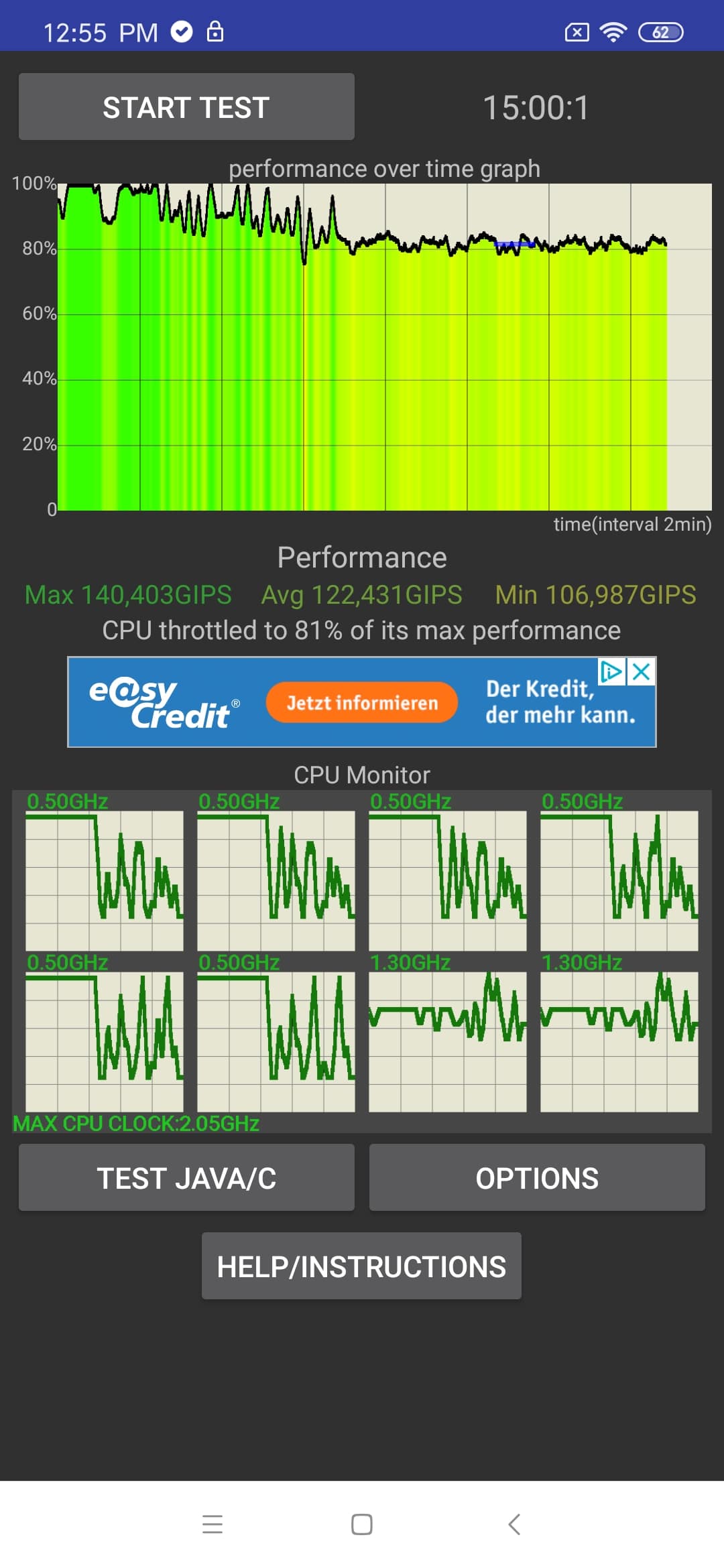Tap the START TEST button
This screenshot has height=1568, width=724.
point(186,107)
